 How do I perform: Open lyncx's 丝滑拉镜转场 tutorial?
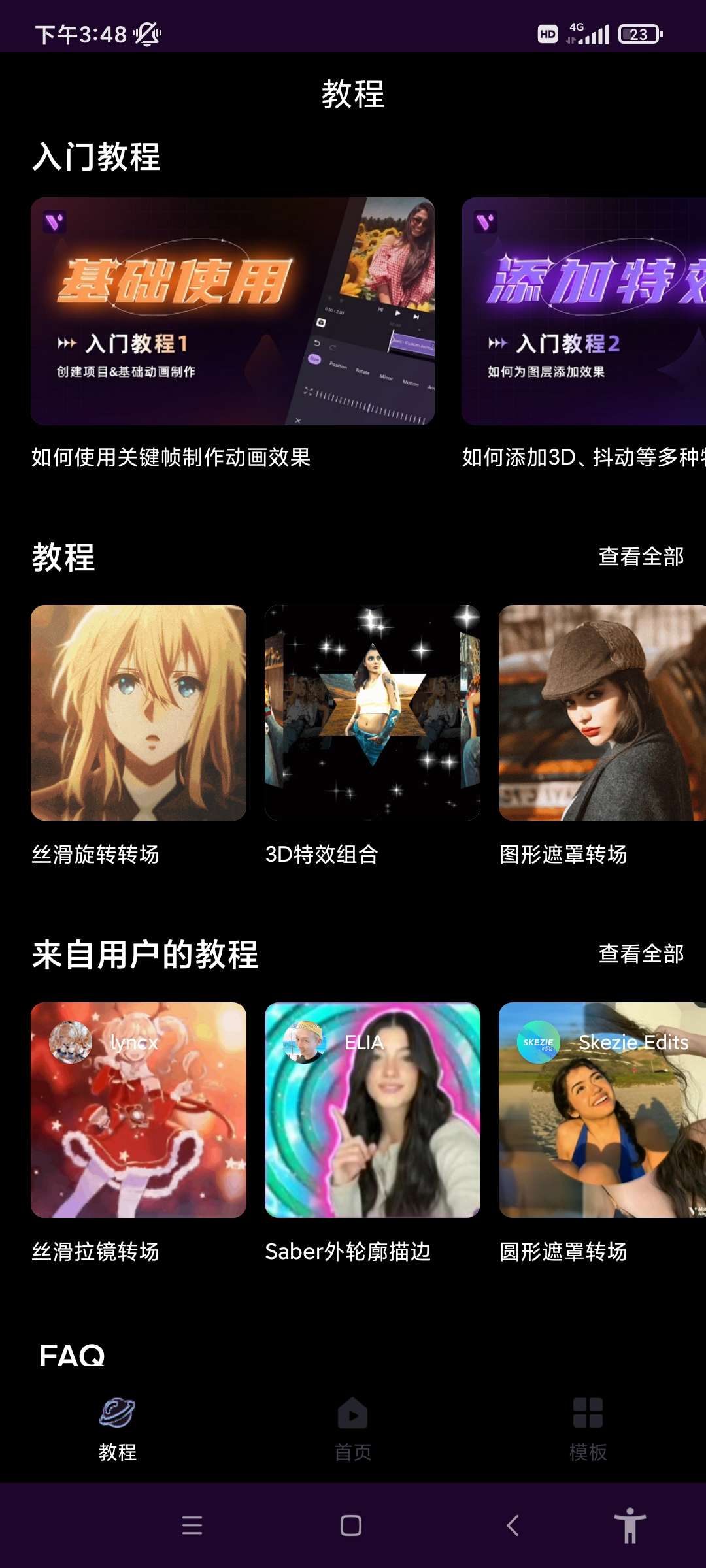[139, 1110]
